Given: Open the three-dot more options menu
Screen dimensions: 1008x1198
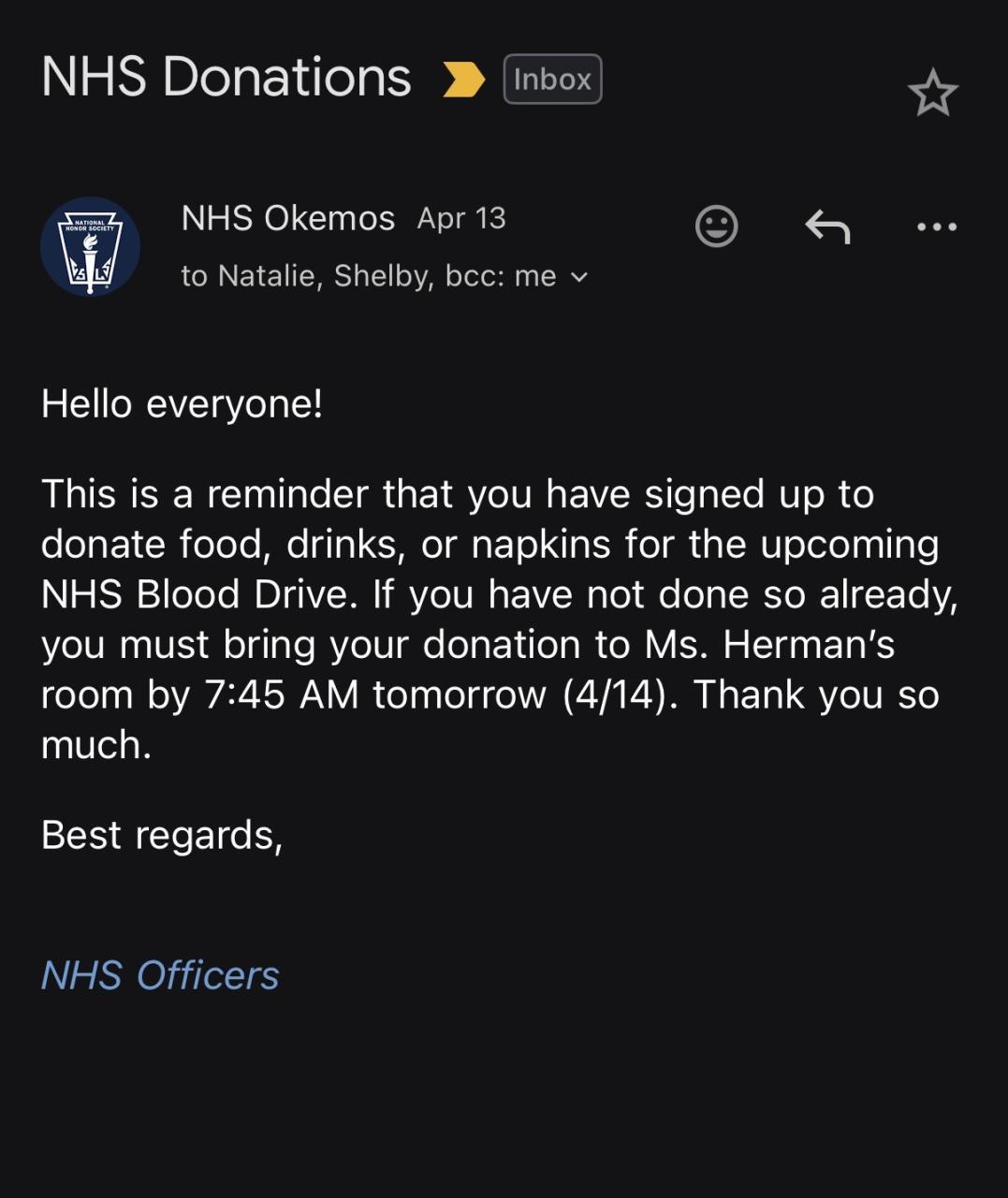Looking at the screenshot, I should click(937, 226).
